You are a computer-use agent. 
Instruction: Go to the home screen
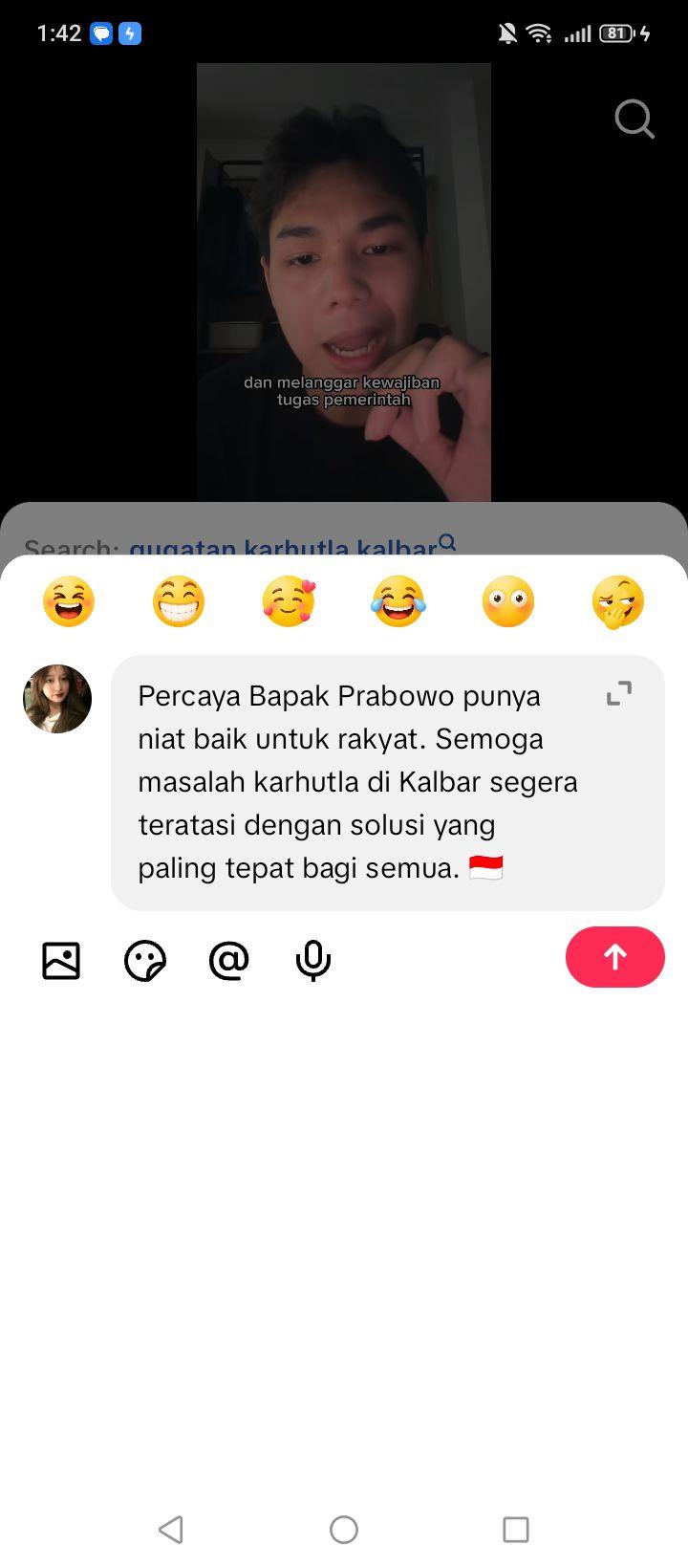coord(344,1530)
